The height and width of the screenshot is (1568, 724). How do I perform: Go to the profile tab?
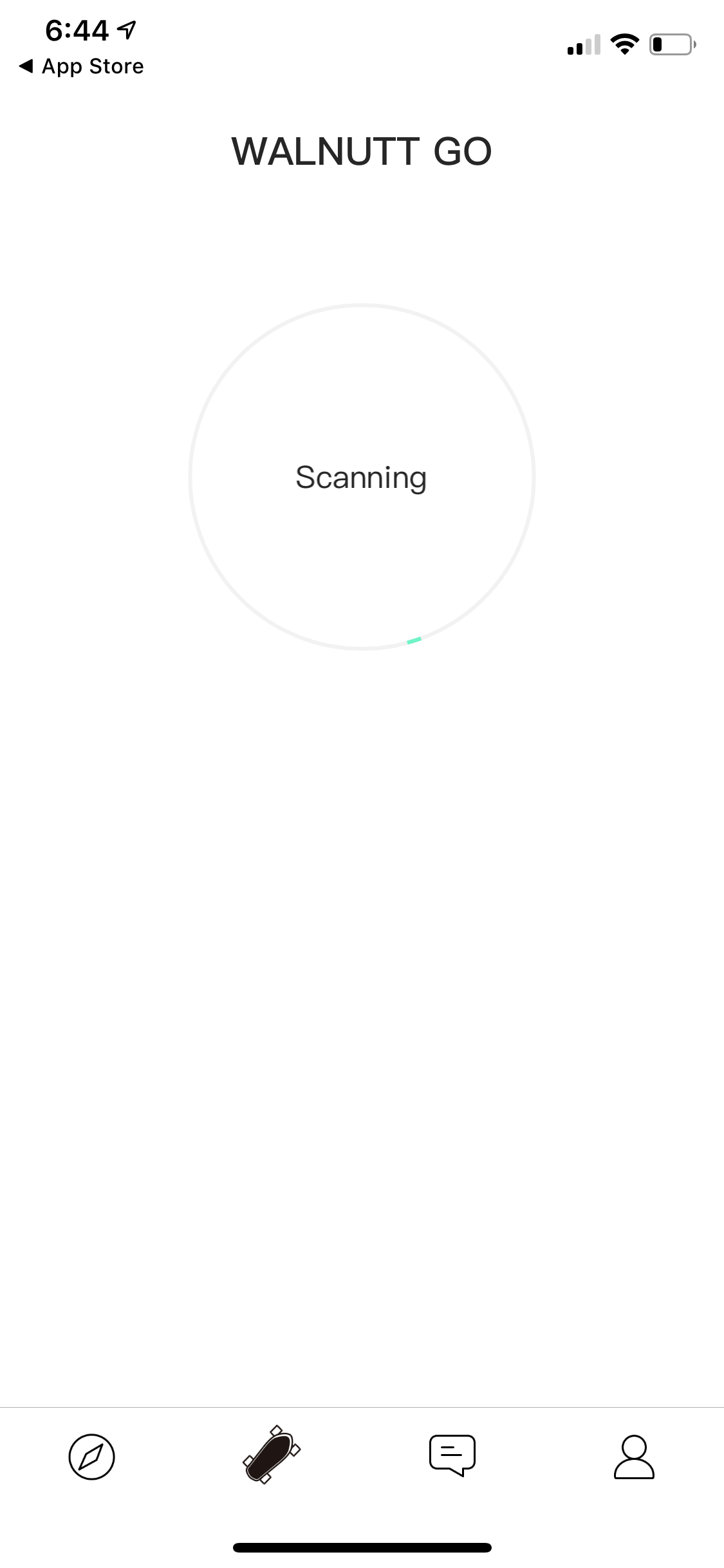point(634,1457)
